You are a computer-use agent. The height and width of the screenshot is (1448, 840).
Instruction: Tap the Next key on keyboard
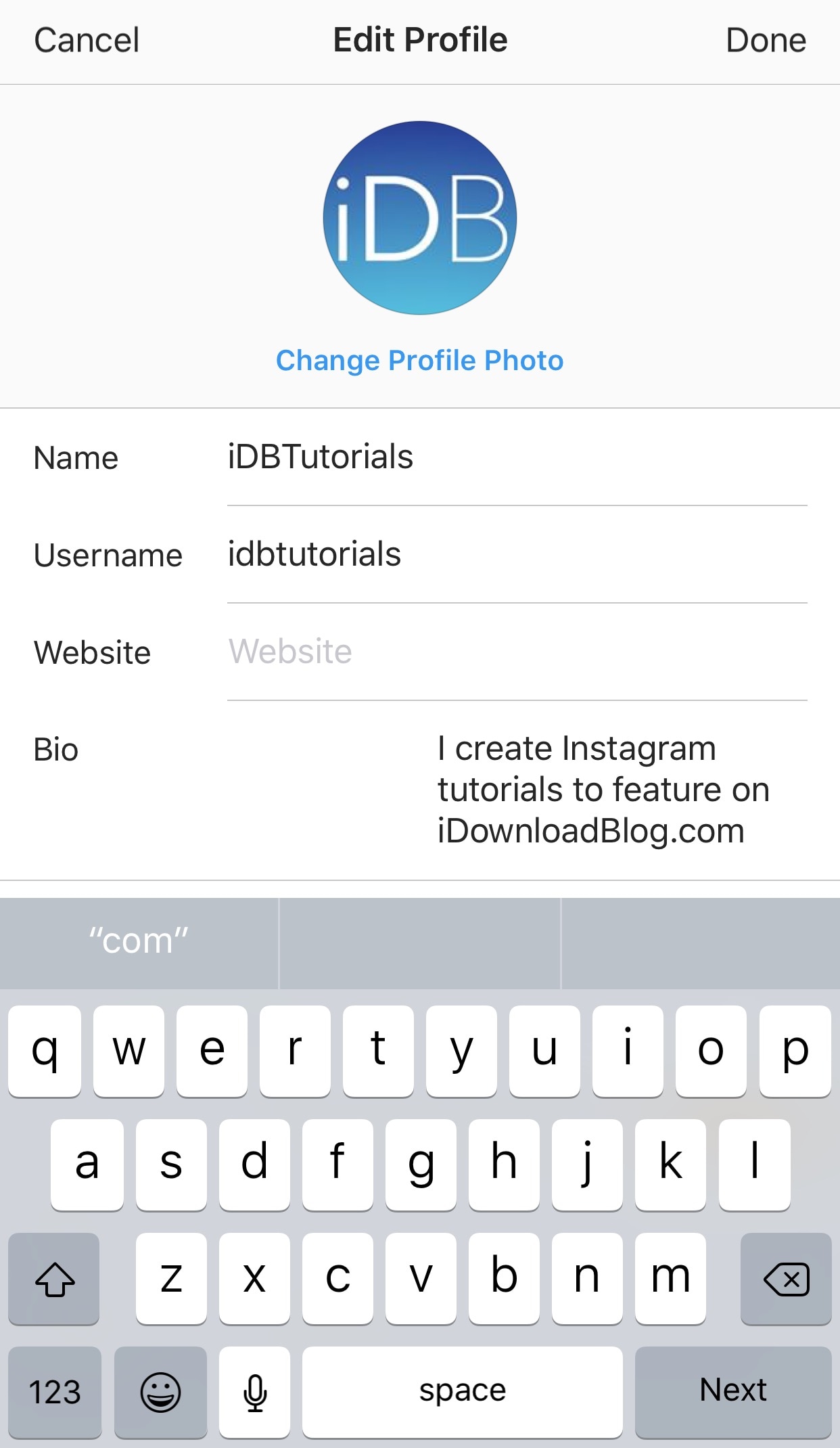(x=733, y=1391)
